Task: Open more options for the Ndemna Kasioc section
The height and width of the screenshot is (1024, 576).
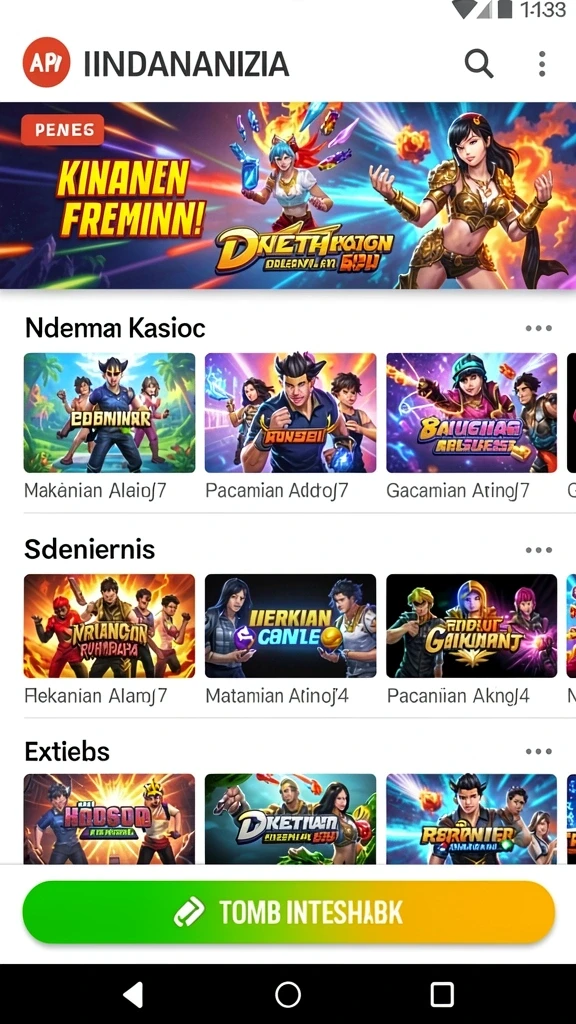Action: click(539, 328)
